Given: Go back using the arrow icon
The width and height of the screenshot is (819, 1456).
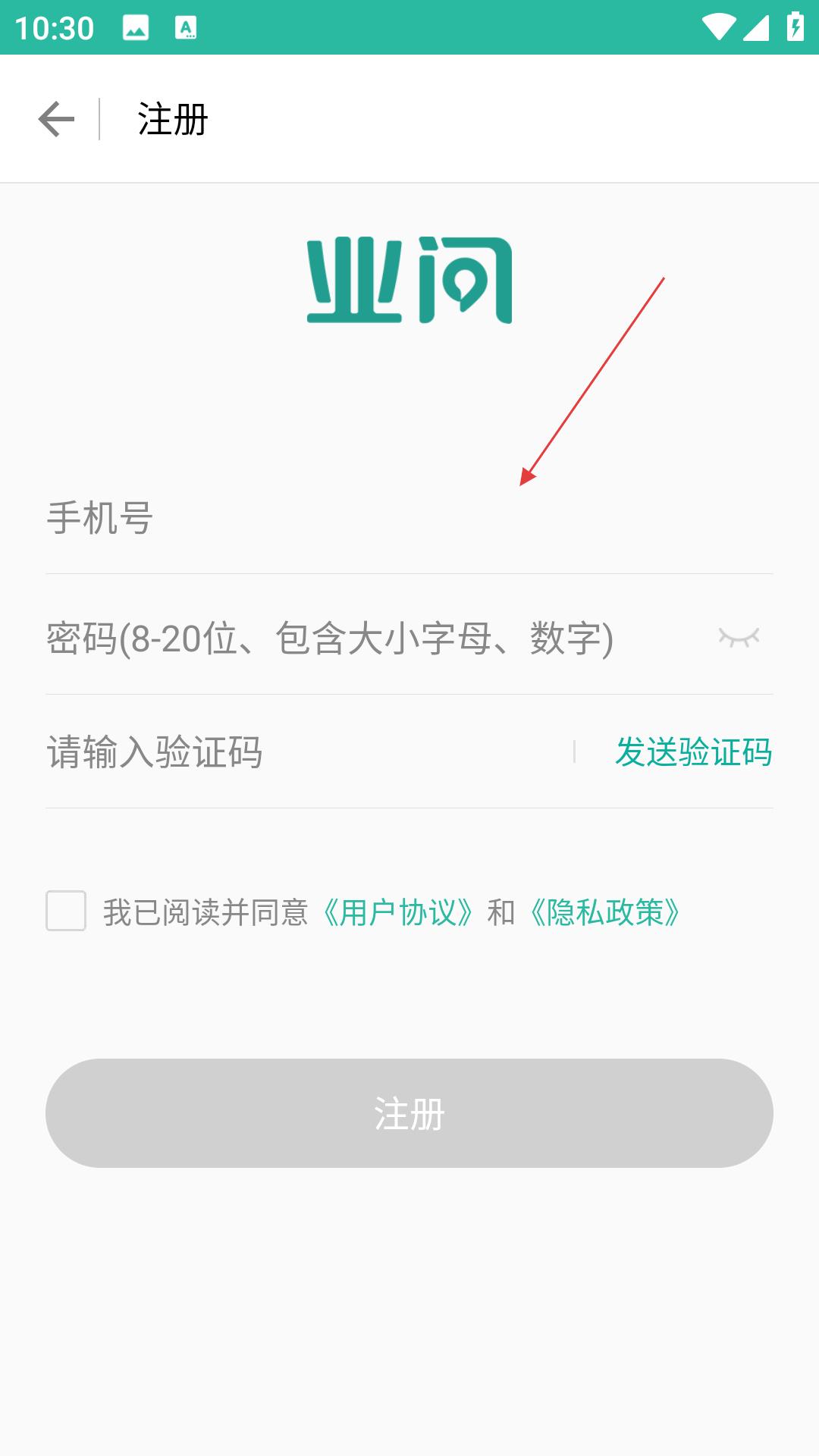Looking at the screenshot, I should click(x=56, y=120).
